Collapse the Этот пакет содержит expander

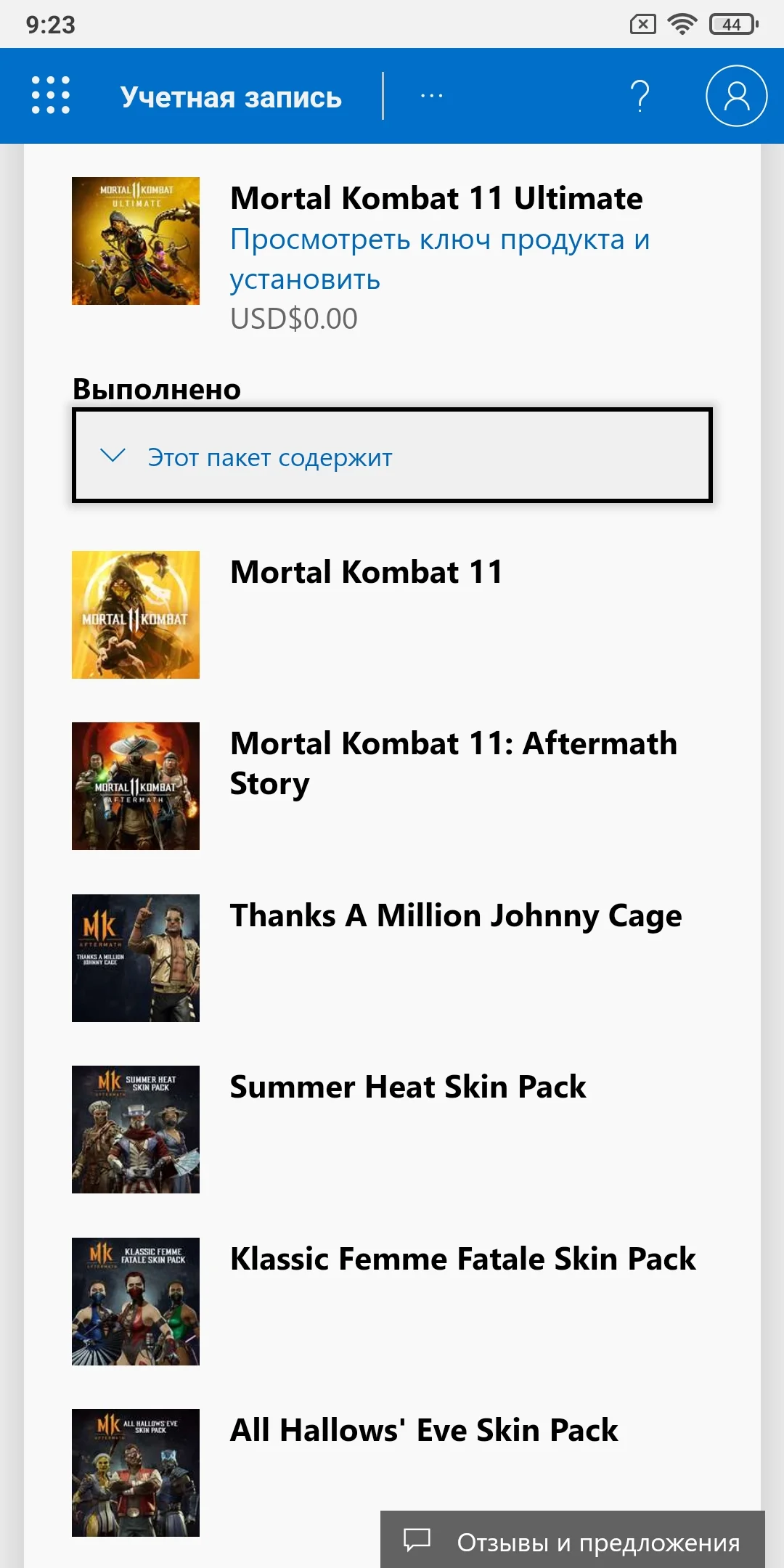click(x=392, y=455)
